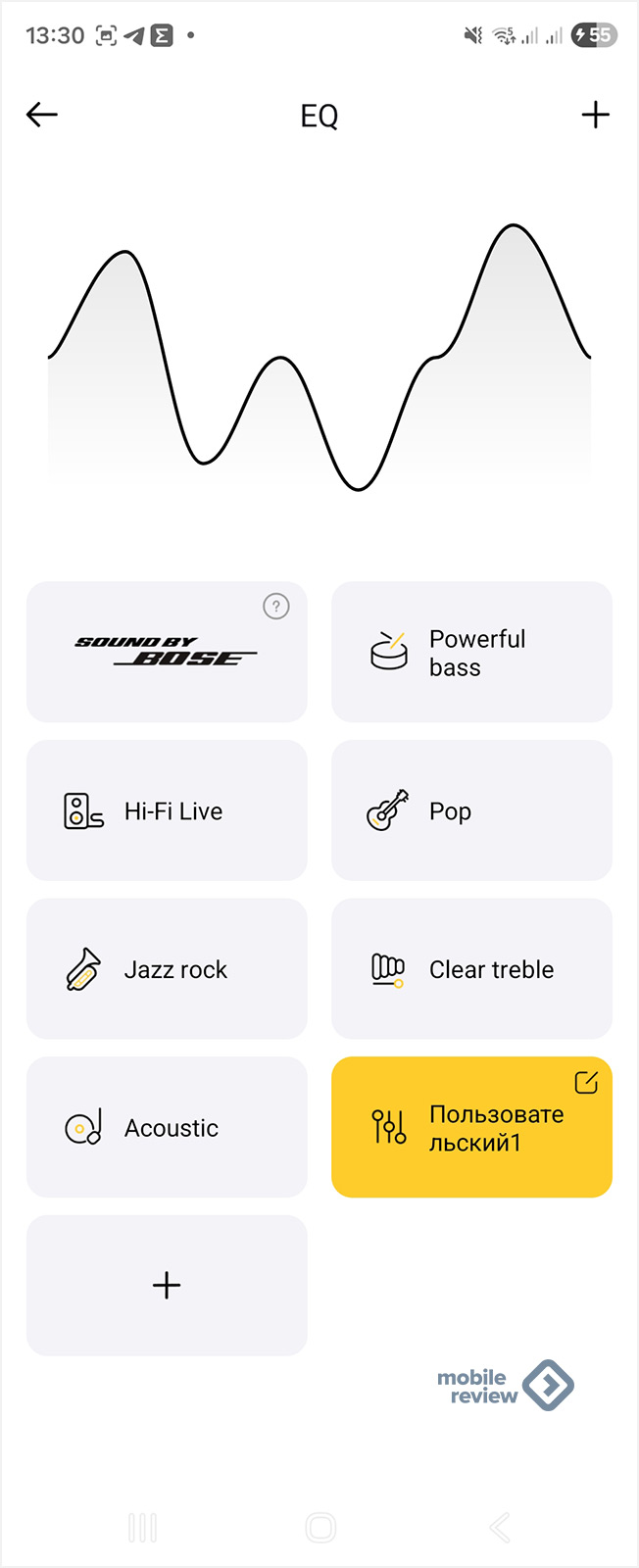Enable the Clear treble preset

(x=471, y=970)
